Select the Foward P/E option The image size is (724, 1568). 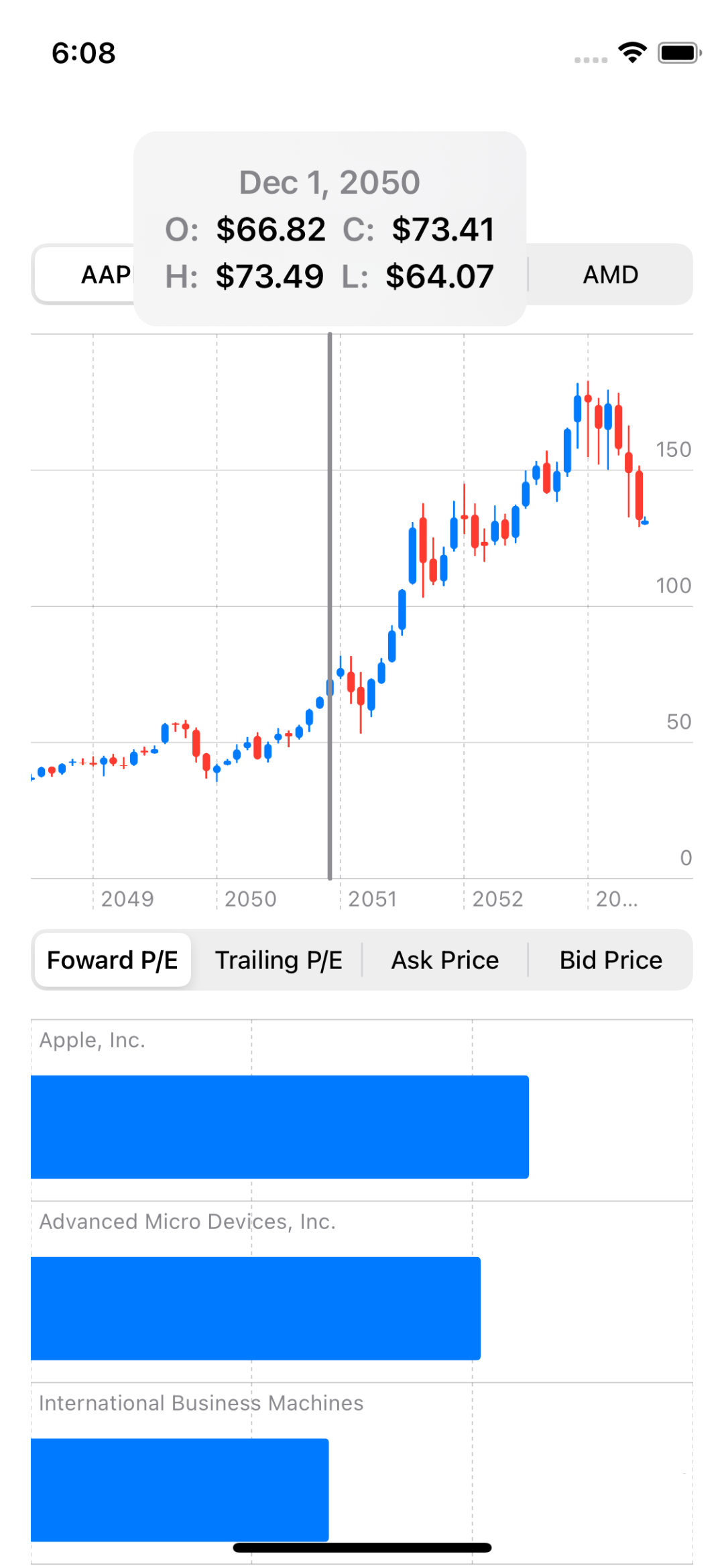click(x=112, y=960)
